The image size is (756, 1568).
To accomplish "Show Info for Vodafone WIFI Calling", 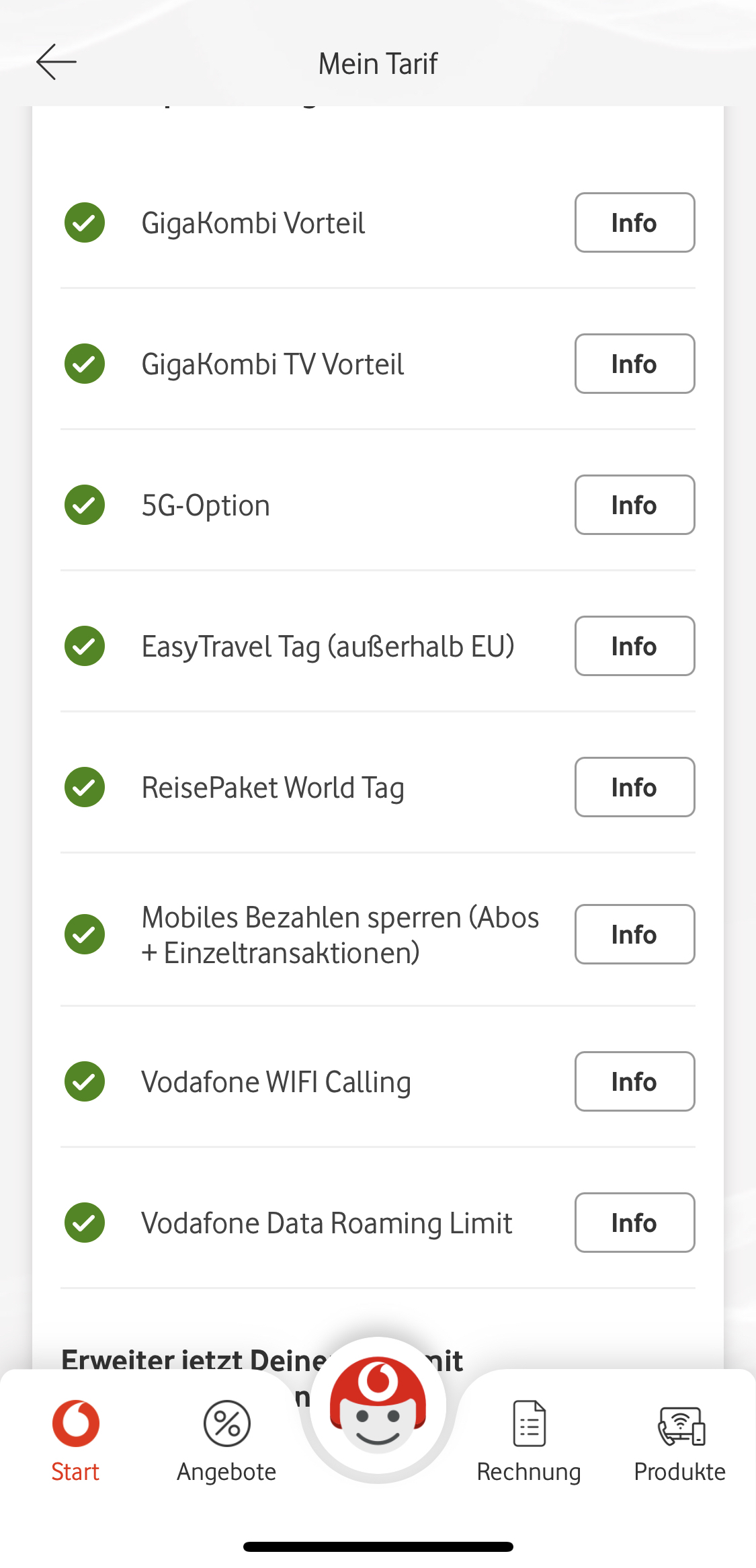I will click(x=634, y=1081).
